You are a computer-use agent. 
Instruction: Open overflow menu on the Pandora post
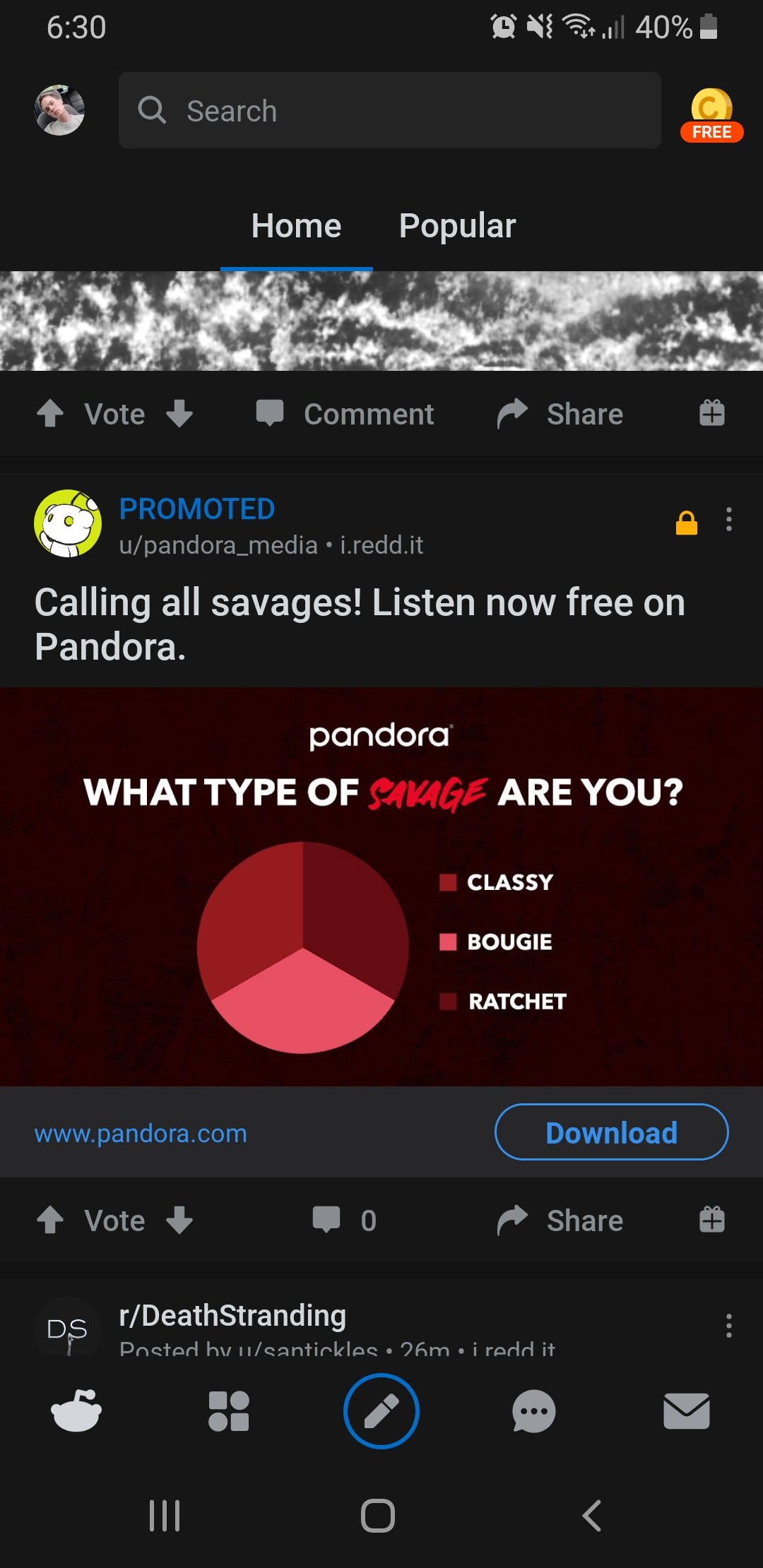click(728, 520)
